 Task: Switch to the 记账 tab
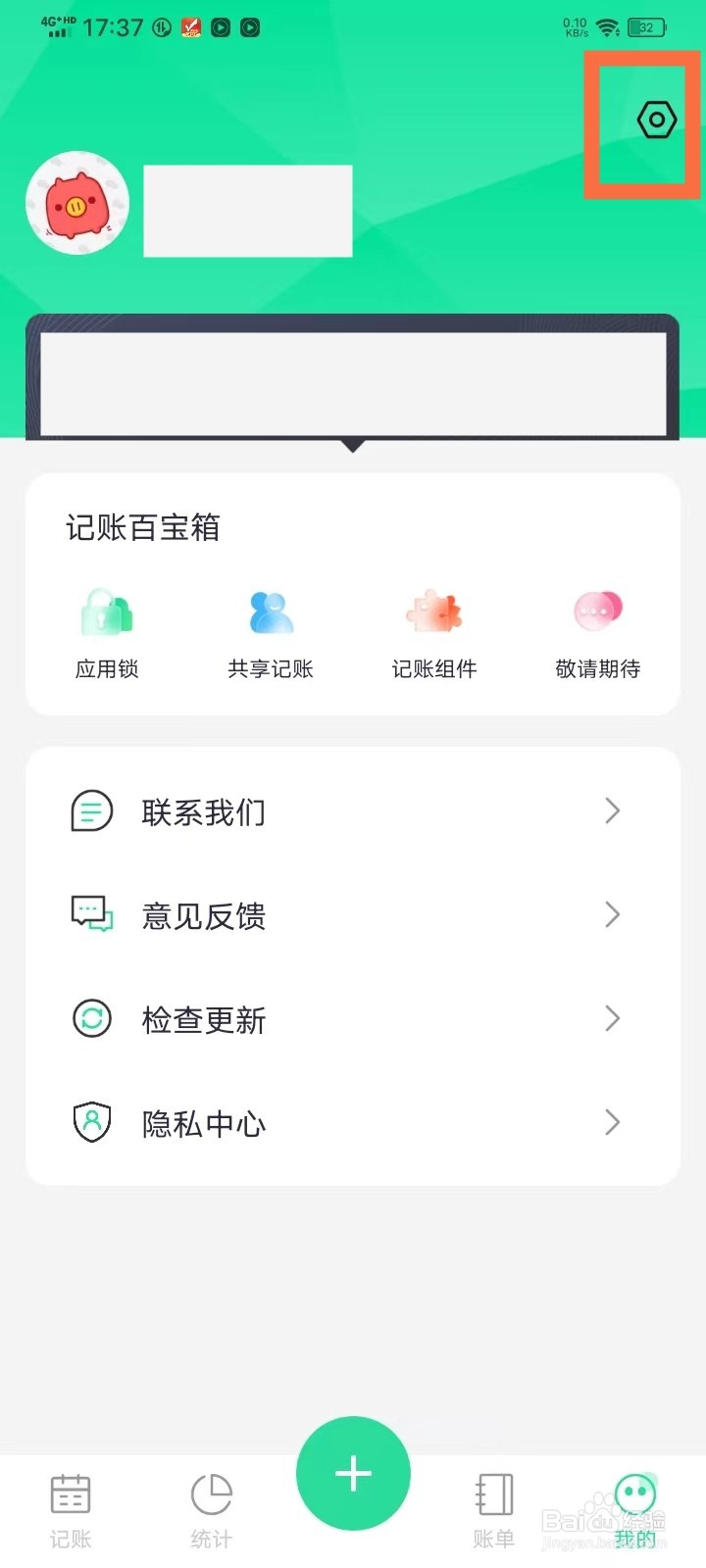click(x=71, y=1511)
